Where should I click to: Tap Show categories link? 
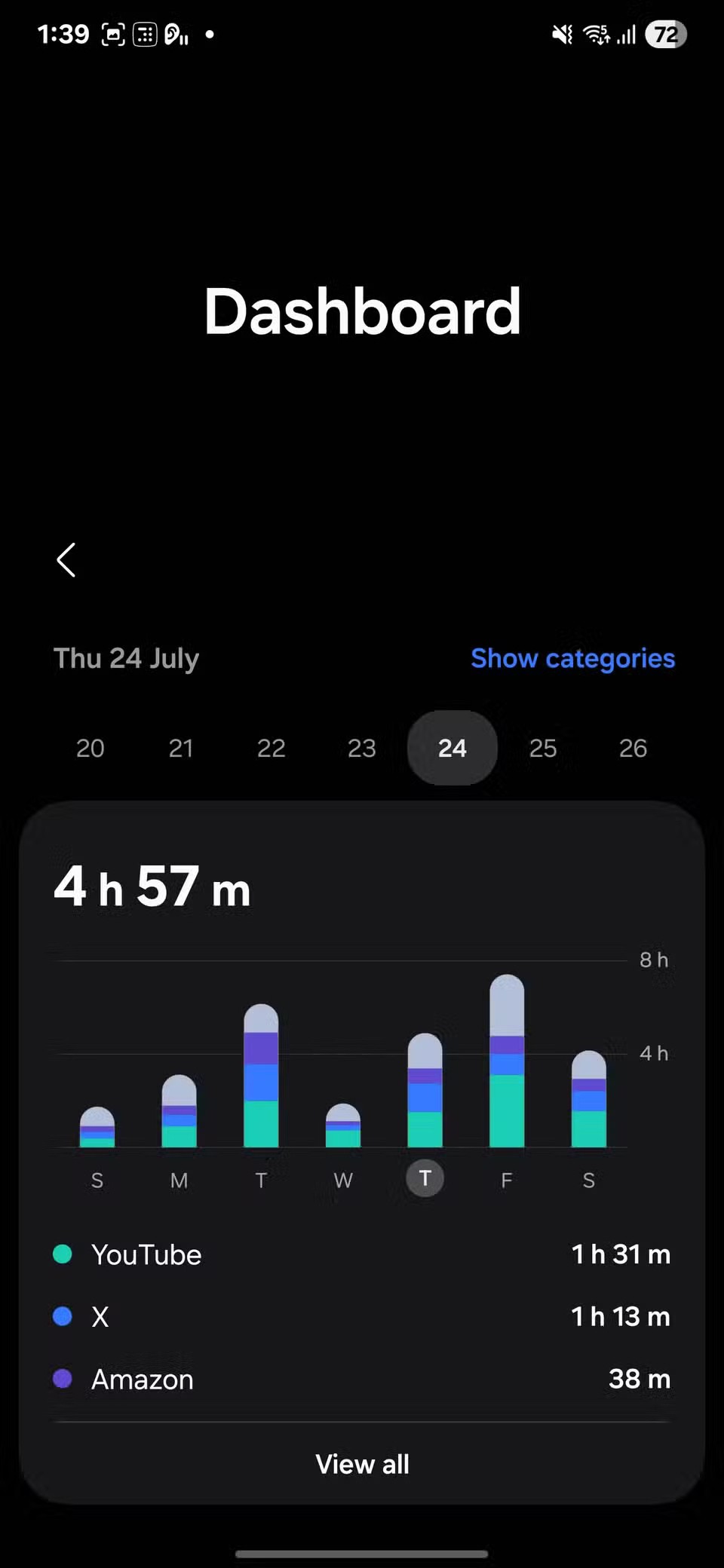572,658
